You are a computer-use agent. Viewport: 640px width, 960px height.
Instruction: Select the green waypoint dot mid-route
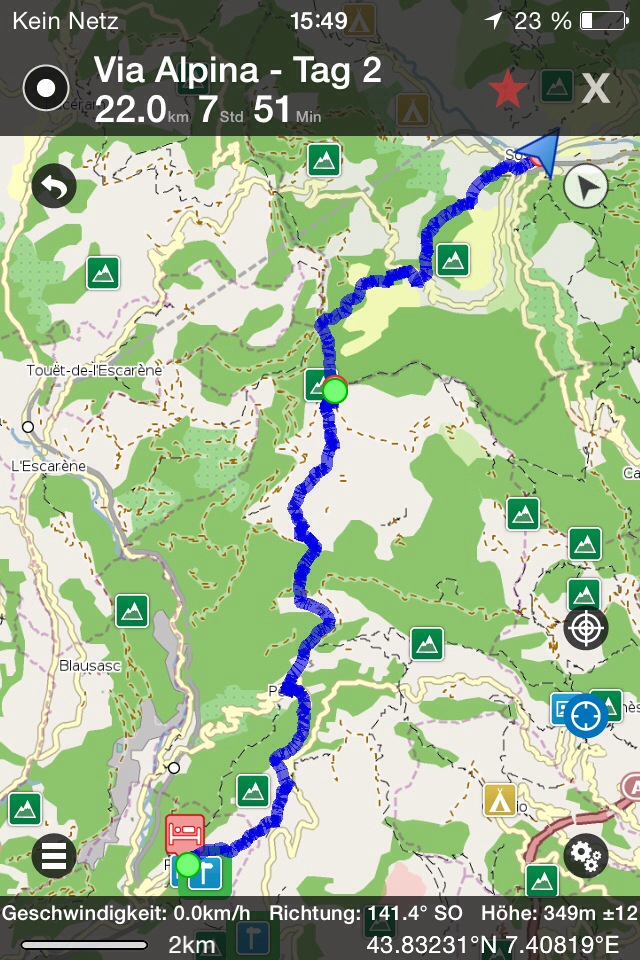(334, 390)
